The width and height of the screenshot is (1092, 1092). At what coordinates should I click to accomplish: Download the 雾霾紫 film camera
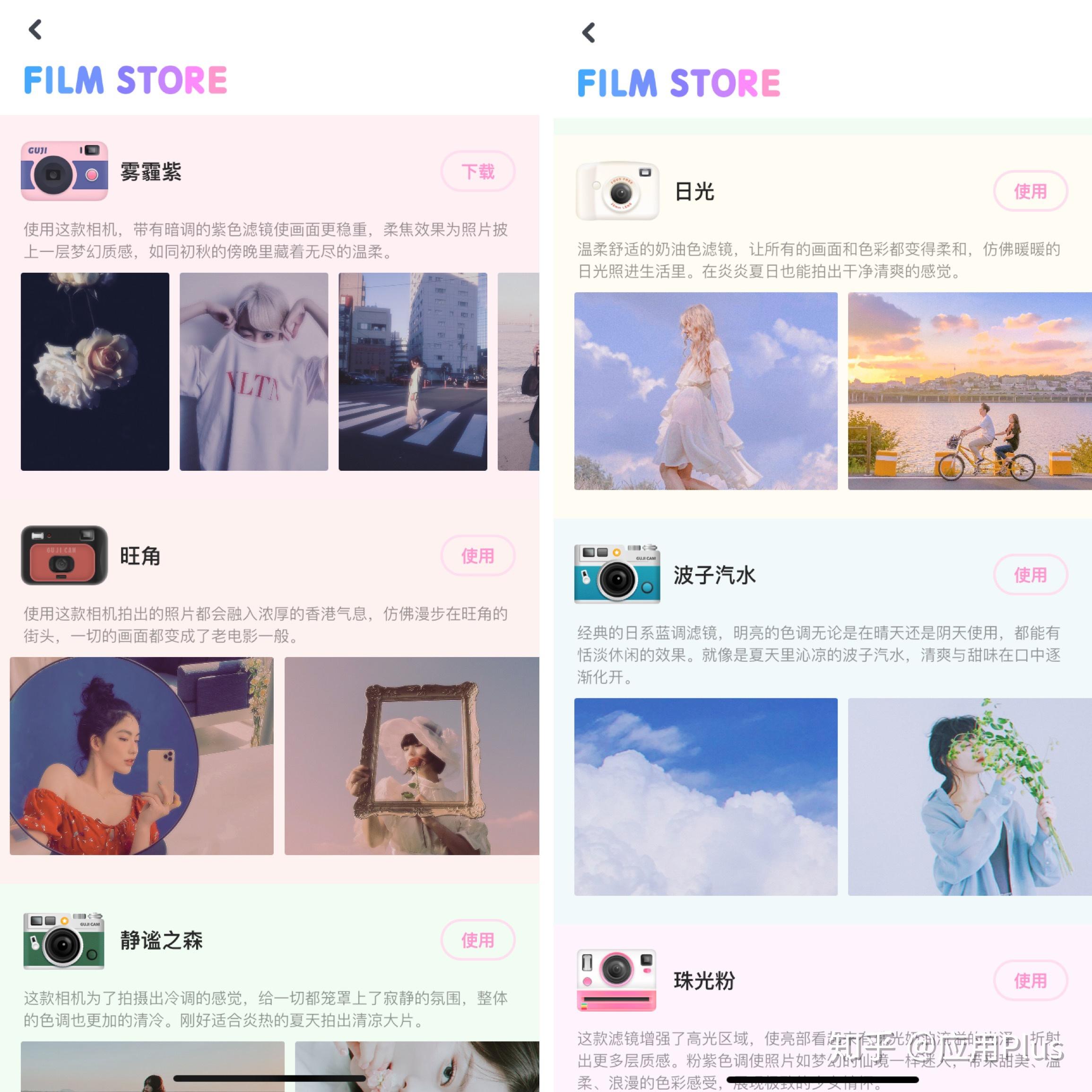click(477, 171)
